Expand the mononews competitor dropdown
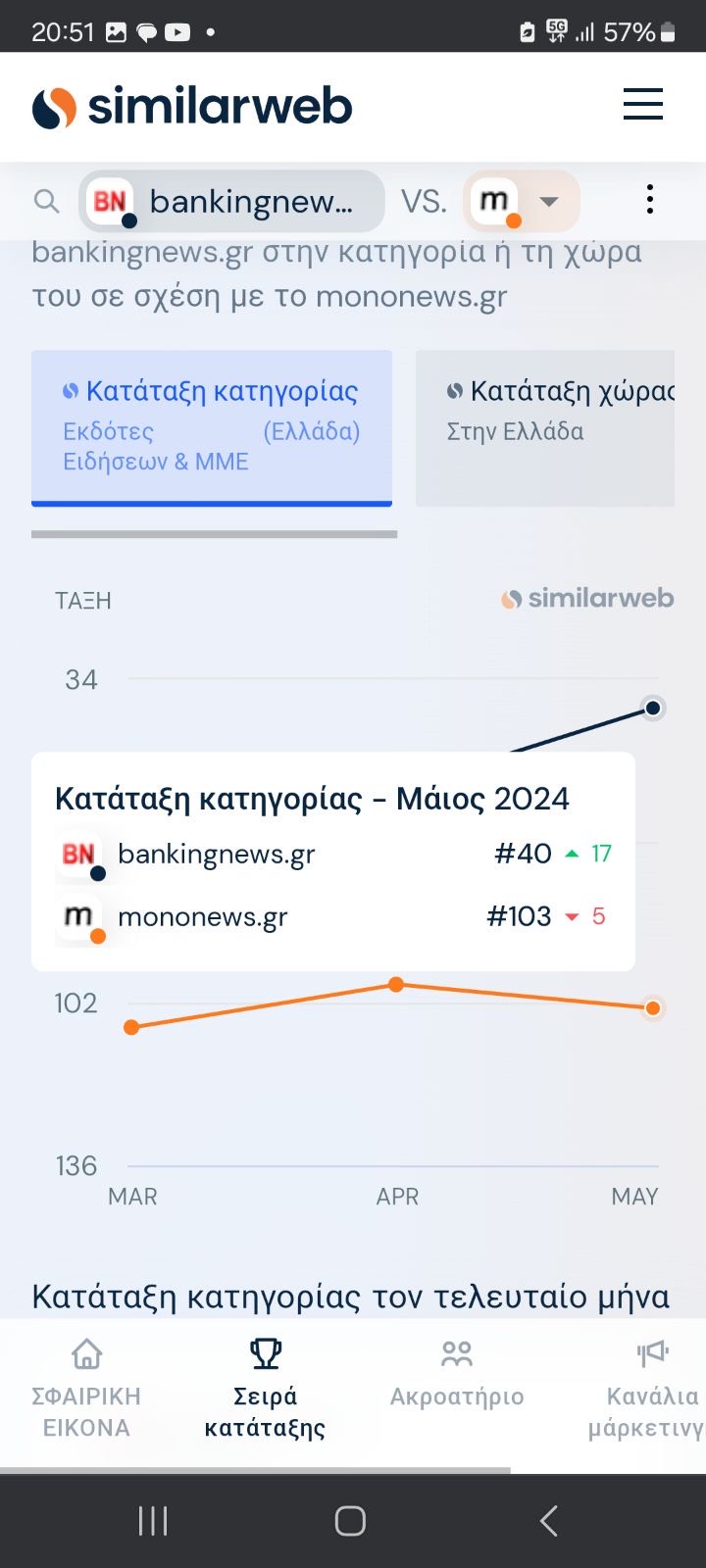This screenshot has height=1568, width=706. pyautogui.click(x=548, y=202)
